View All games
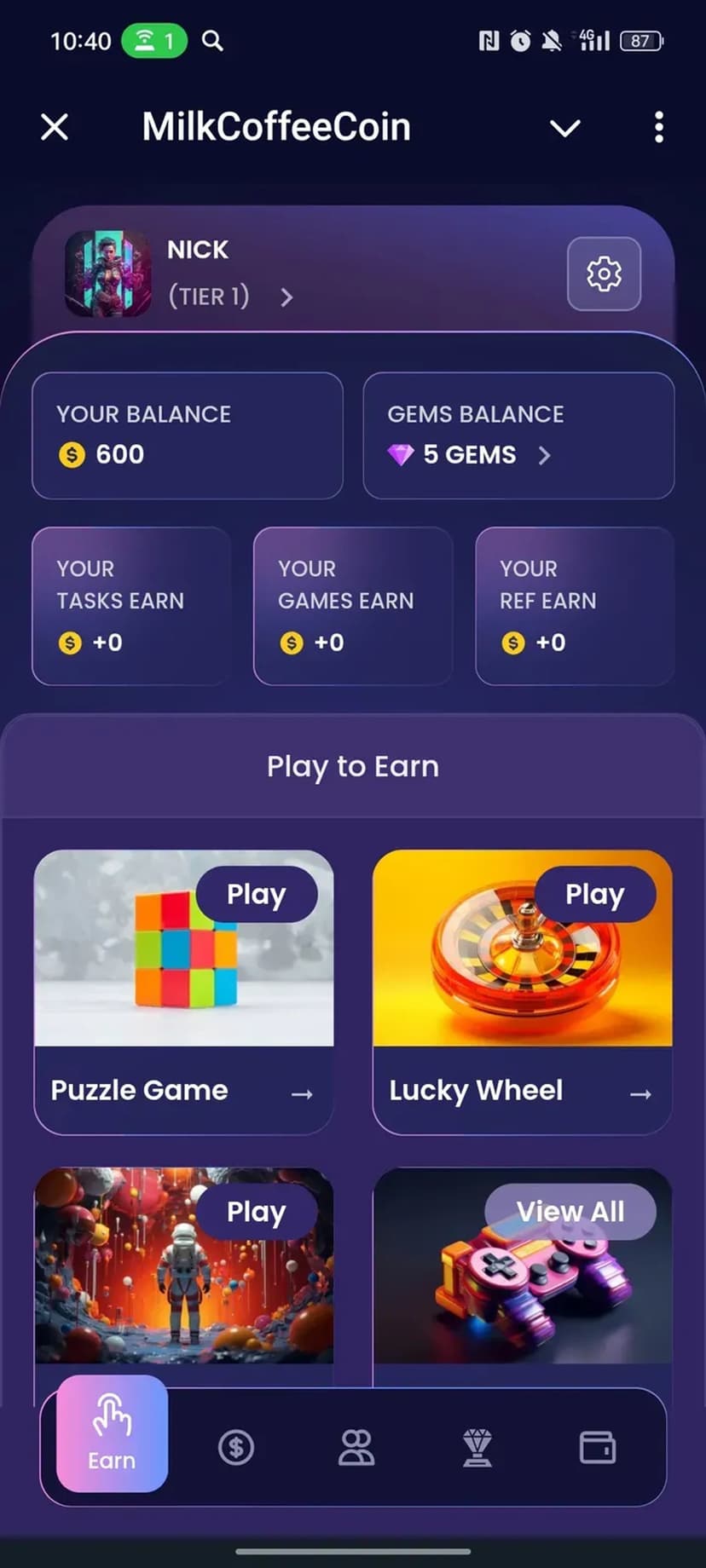The width and height of the screenshot is (706, 1568). tap(570, 1212)
